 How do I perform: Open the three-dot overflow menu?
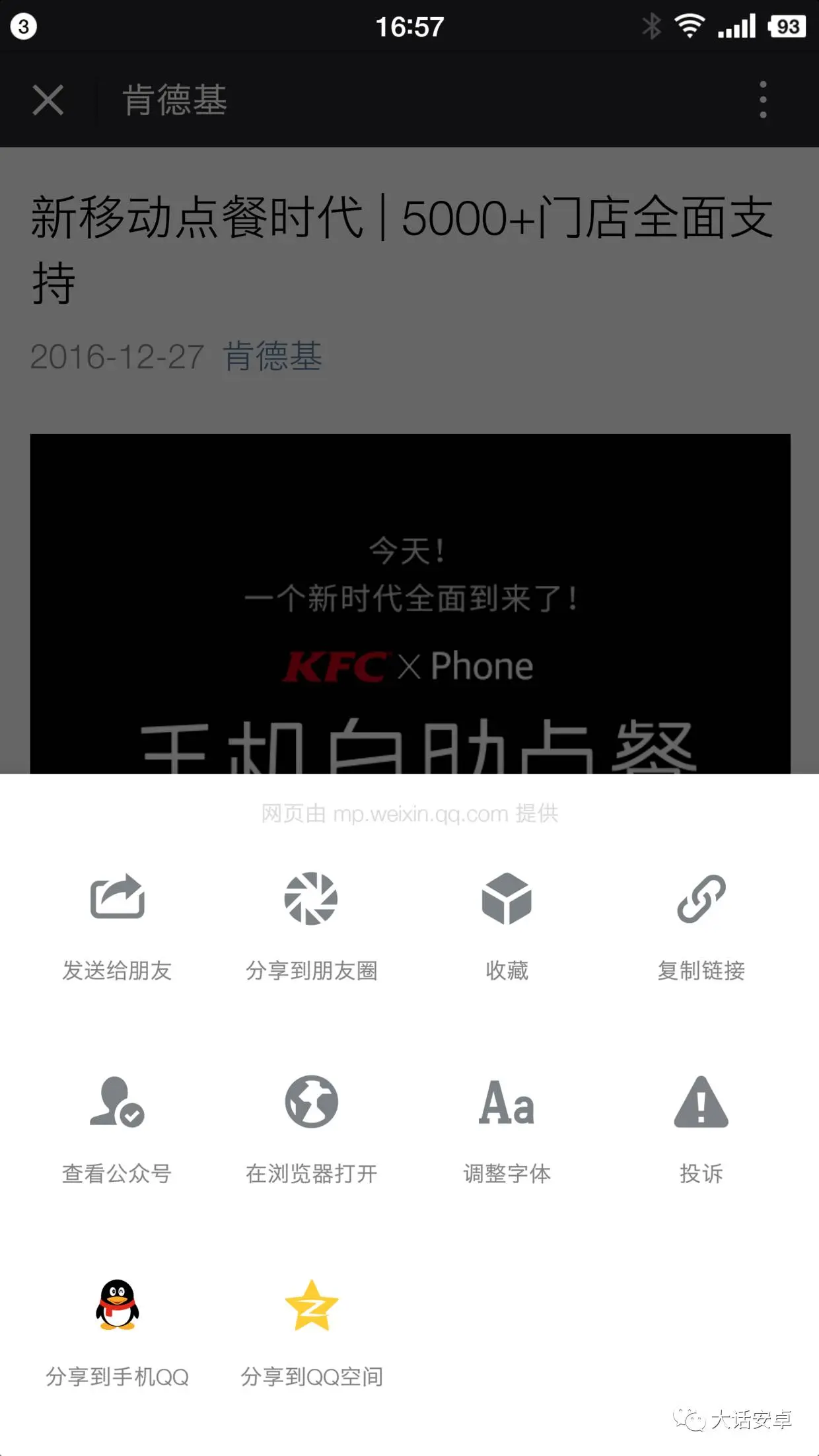[763, 100]
